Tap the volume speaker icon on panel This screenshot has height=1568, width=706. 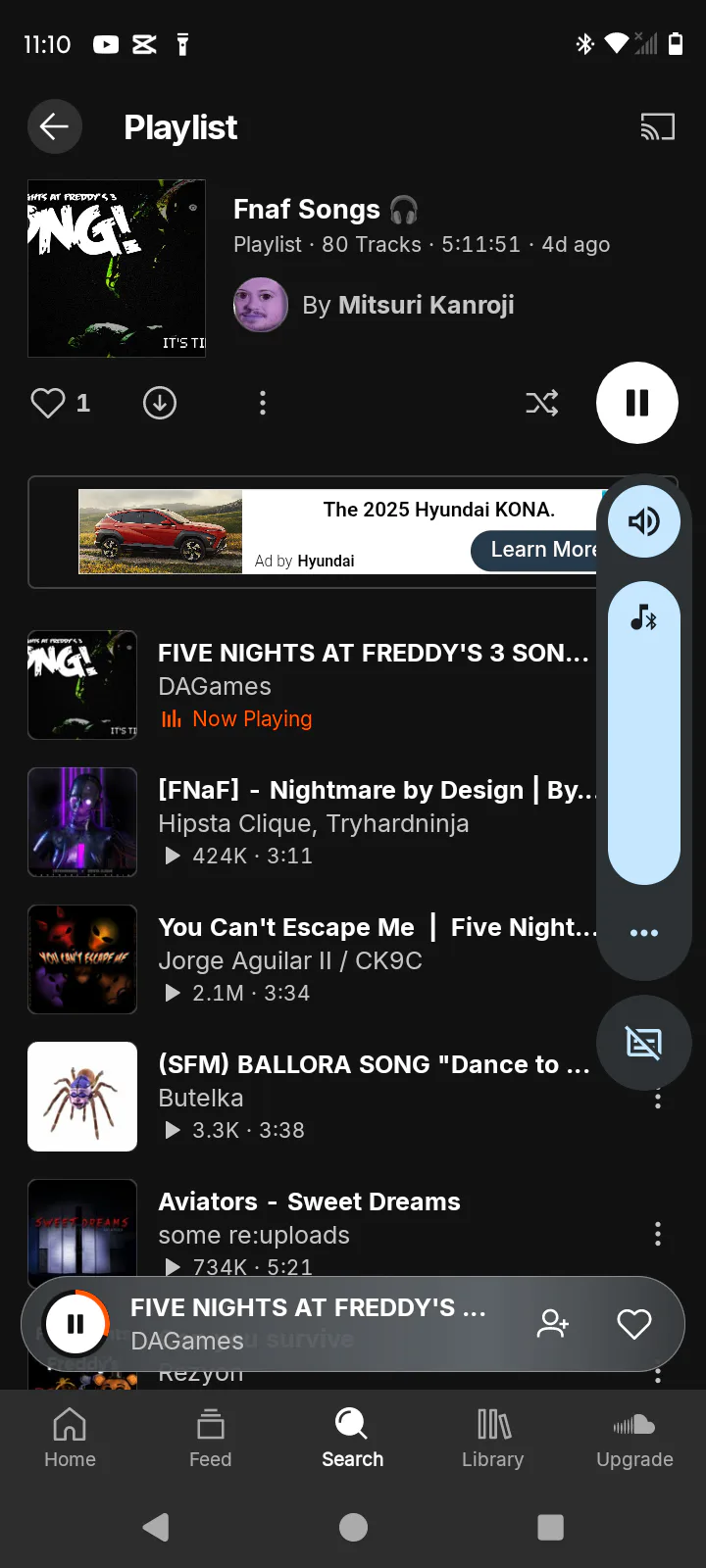[x=644, y=521]
